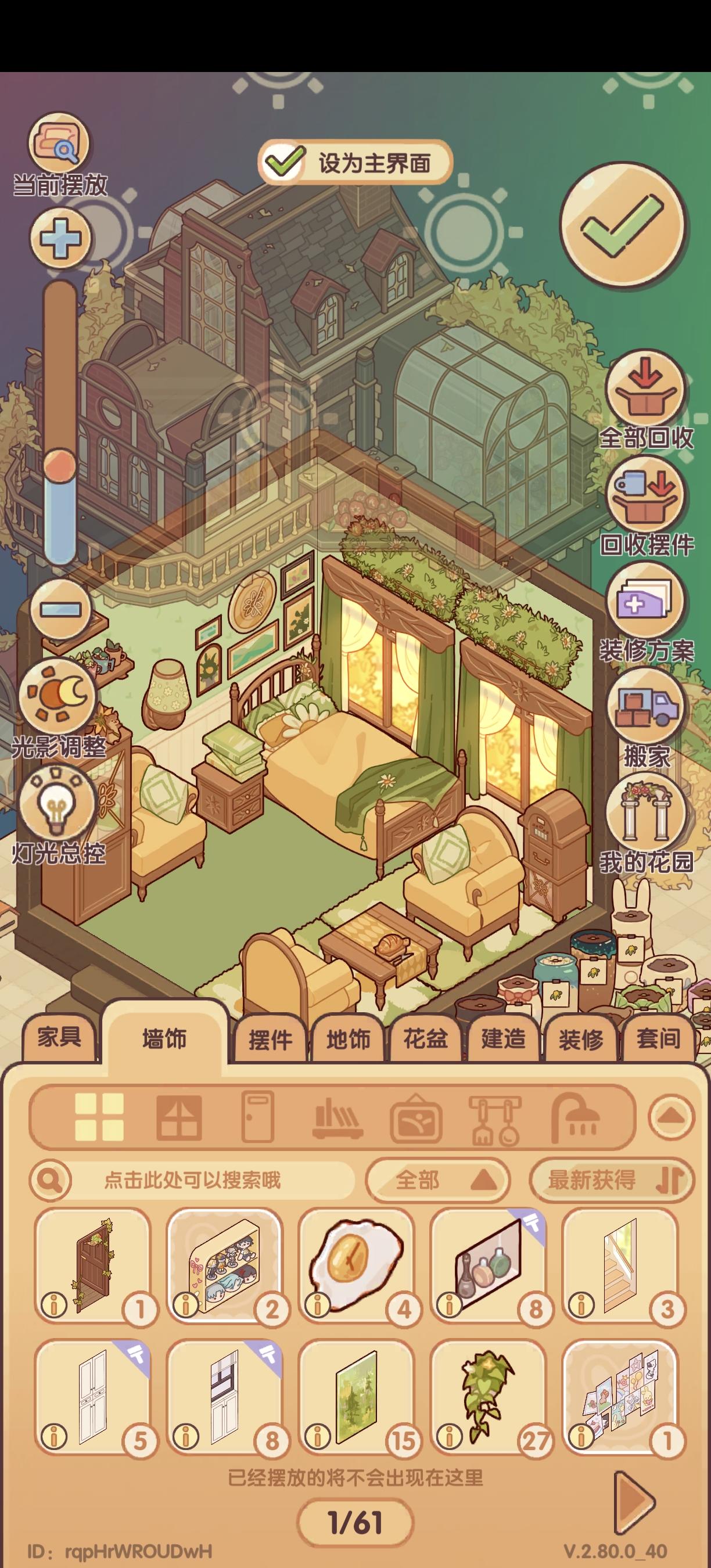711x1568 pixels.
Task: Zoom out with the minus button
Action: [60, 609]
